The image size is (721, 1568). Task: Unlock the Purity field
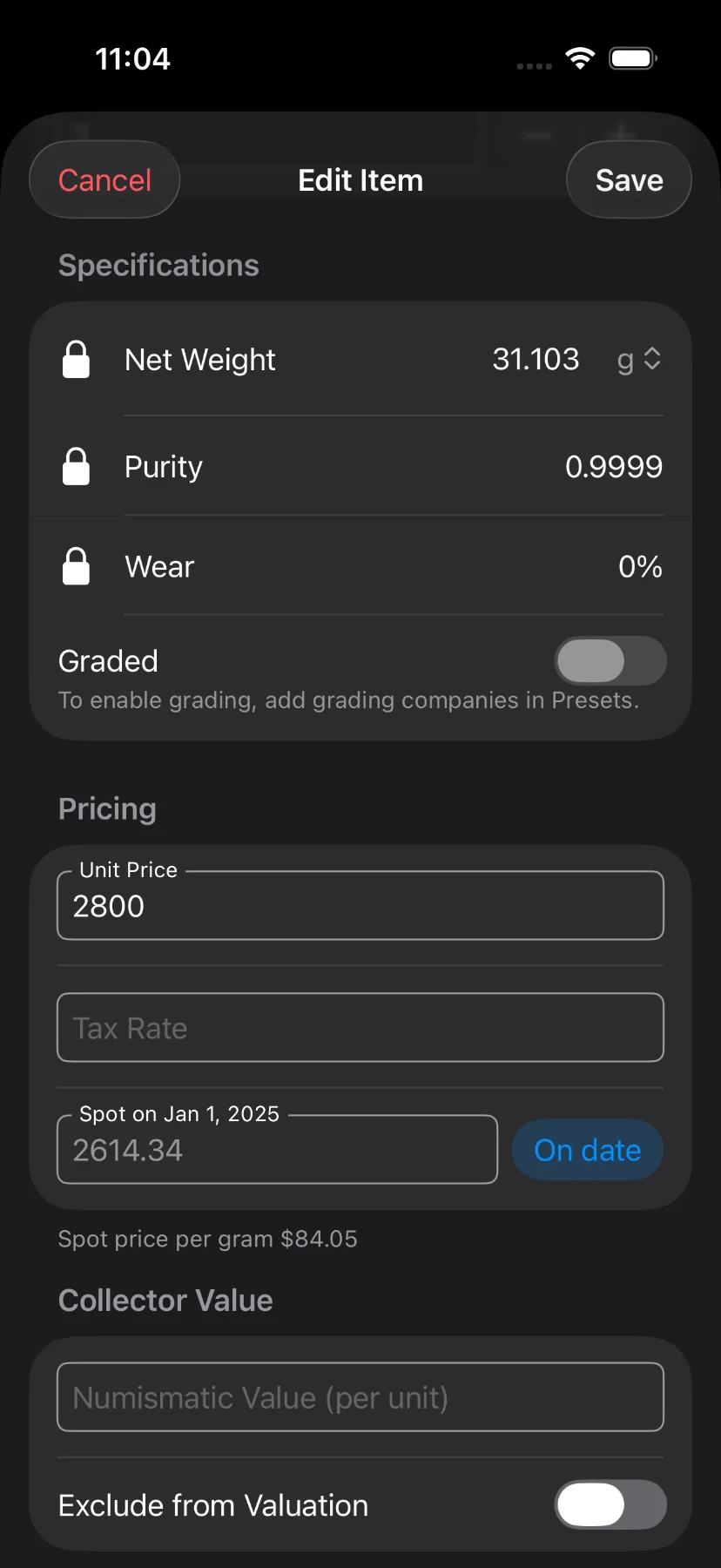point(76,466)
